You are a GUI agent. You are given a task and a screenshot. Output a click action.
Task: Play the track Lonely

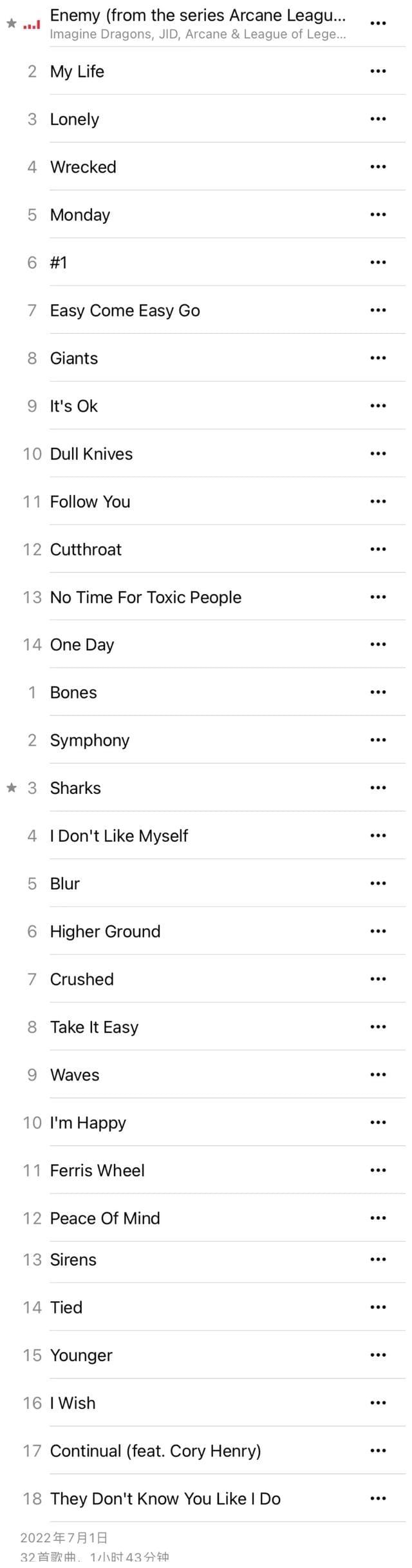tap(75, 119)
